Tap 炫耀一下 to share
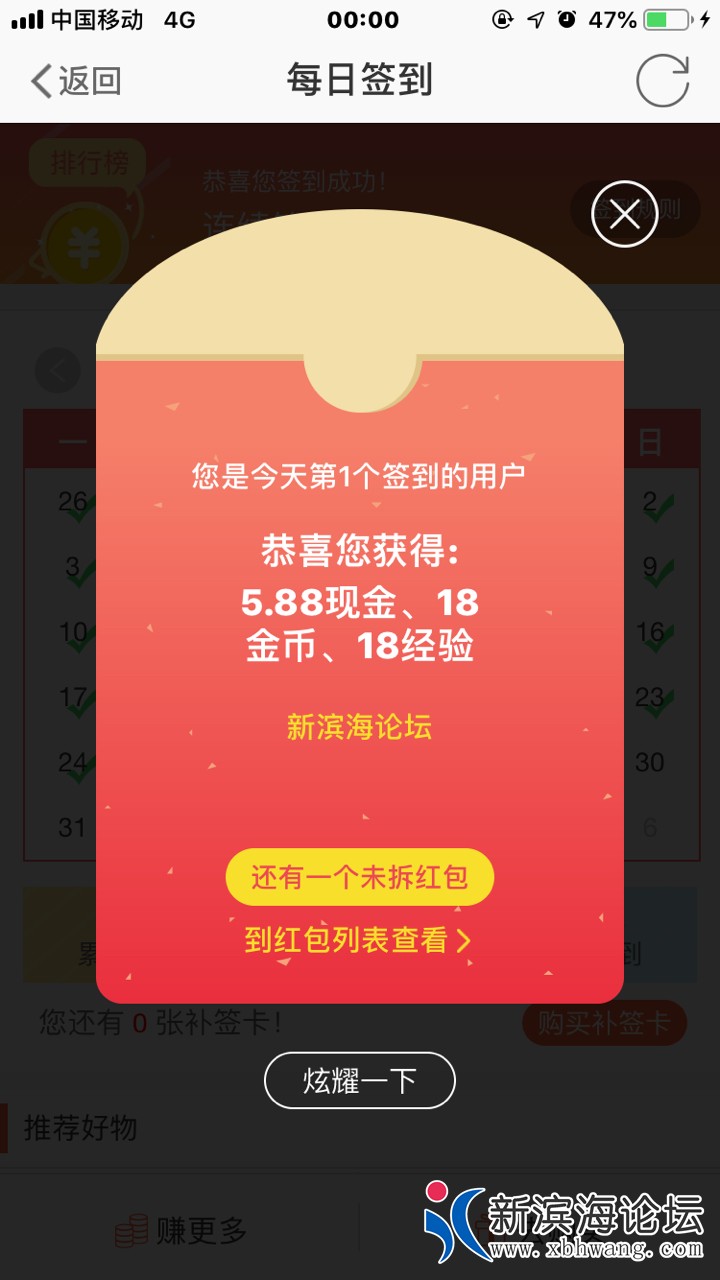This screenshot has width=720, height=1280. 360,1080
